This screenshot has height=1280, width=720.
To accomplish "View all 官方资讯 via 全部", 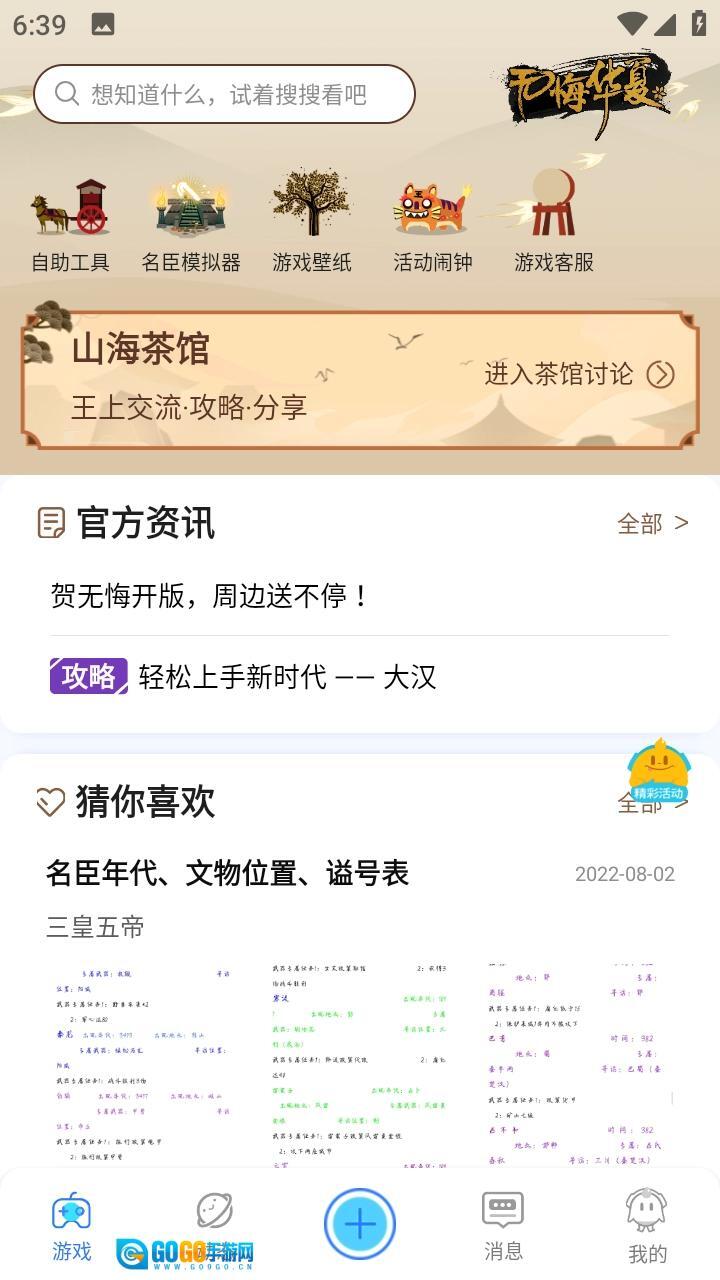I will click(x=652, y=523).
